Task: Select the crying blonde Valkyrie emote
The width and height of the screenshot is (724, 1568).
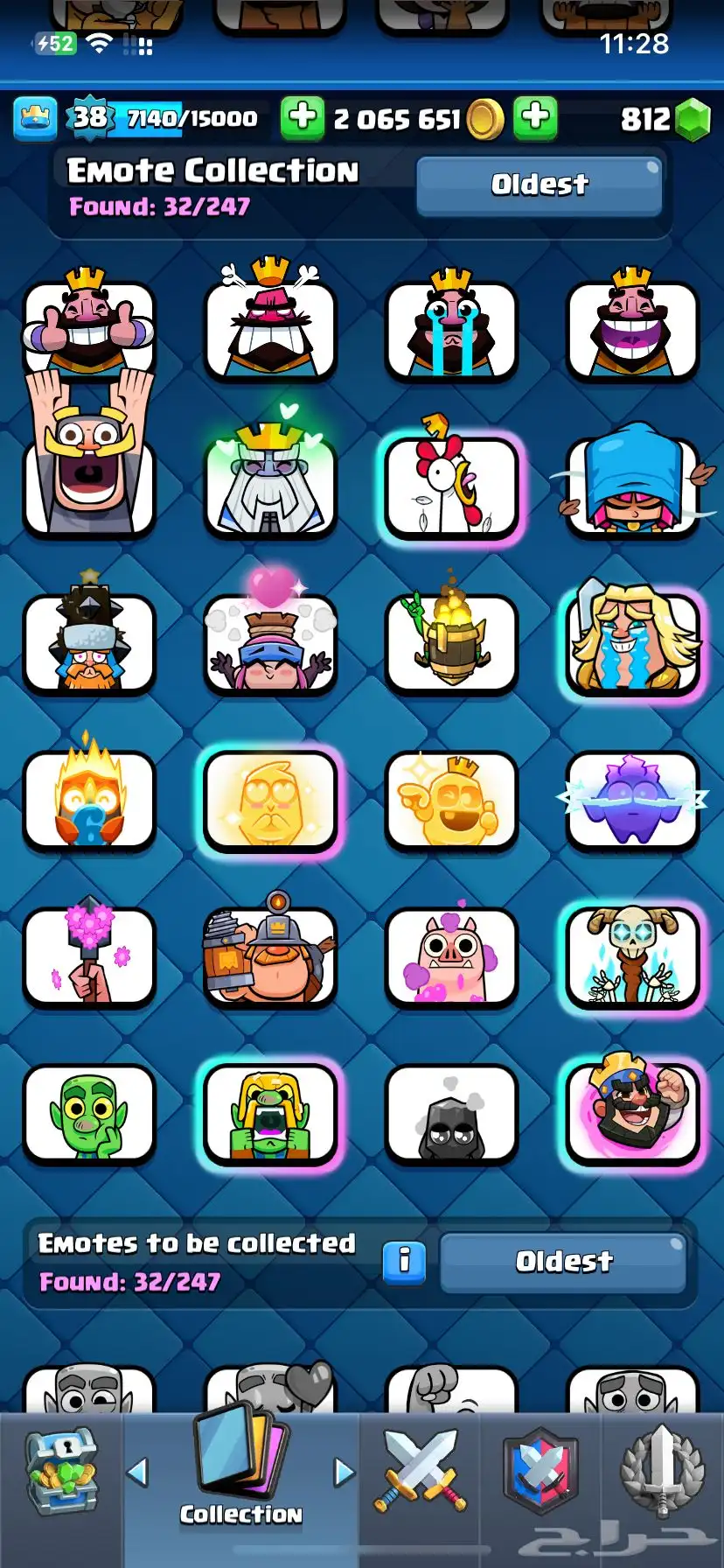Action: (x=632, y=643)
